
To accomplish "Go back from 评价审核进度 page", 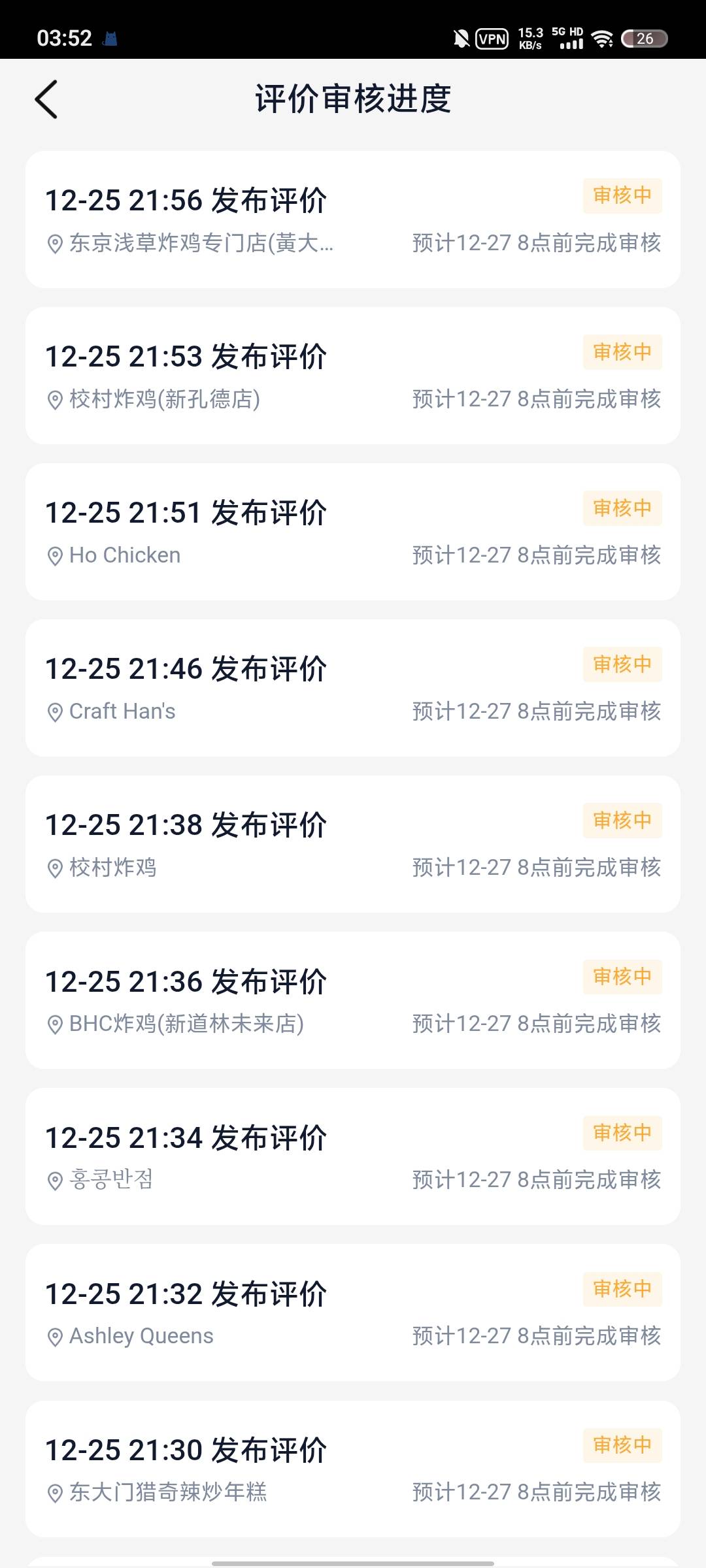I will pyautogui.click(x=46, y=99).
